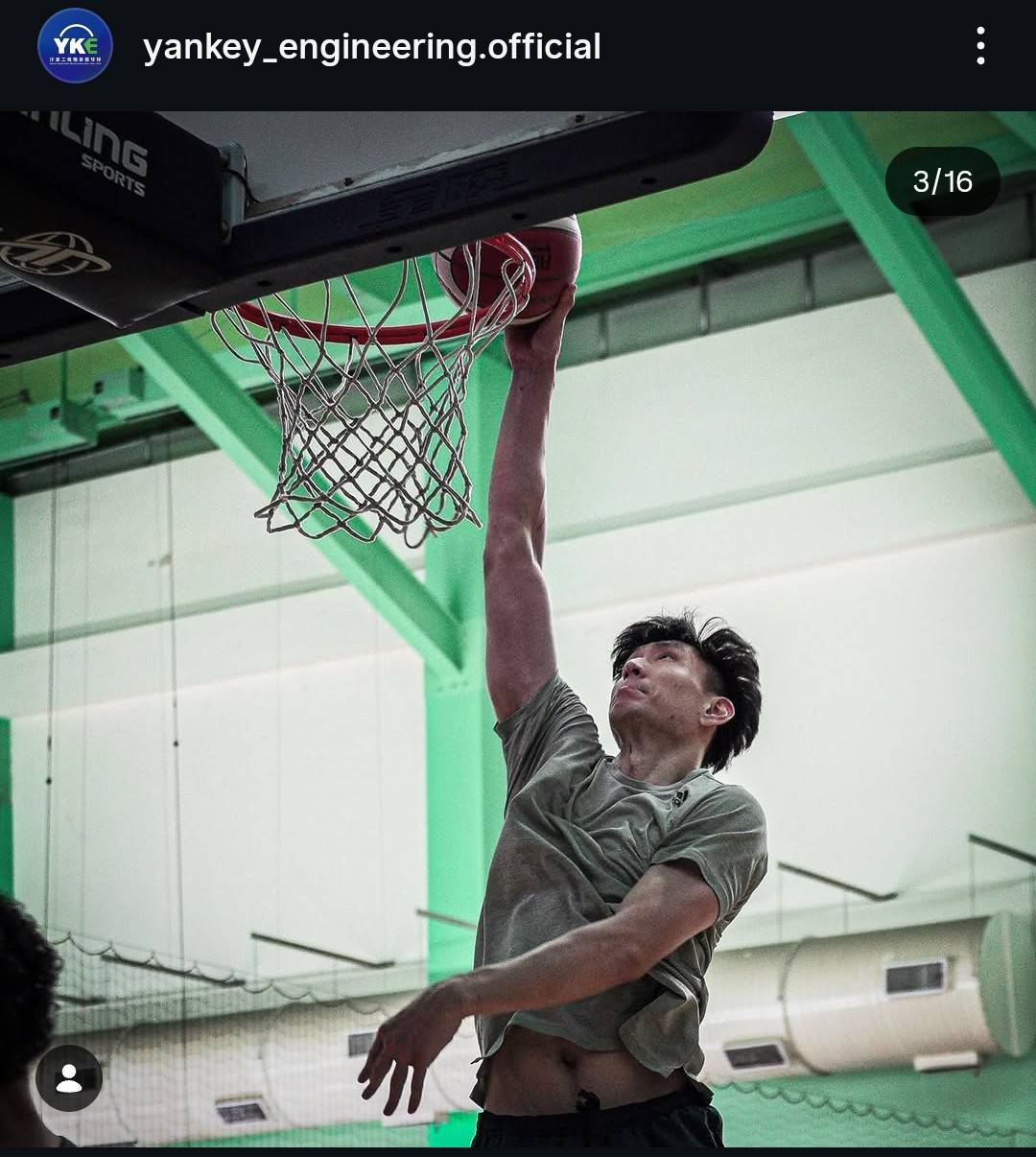Open the post's three-dot overflow menu

point(979,46)
